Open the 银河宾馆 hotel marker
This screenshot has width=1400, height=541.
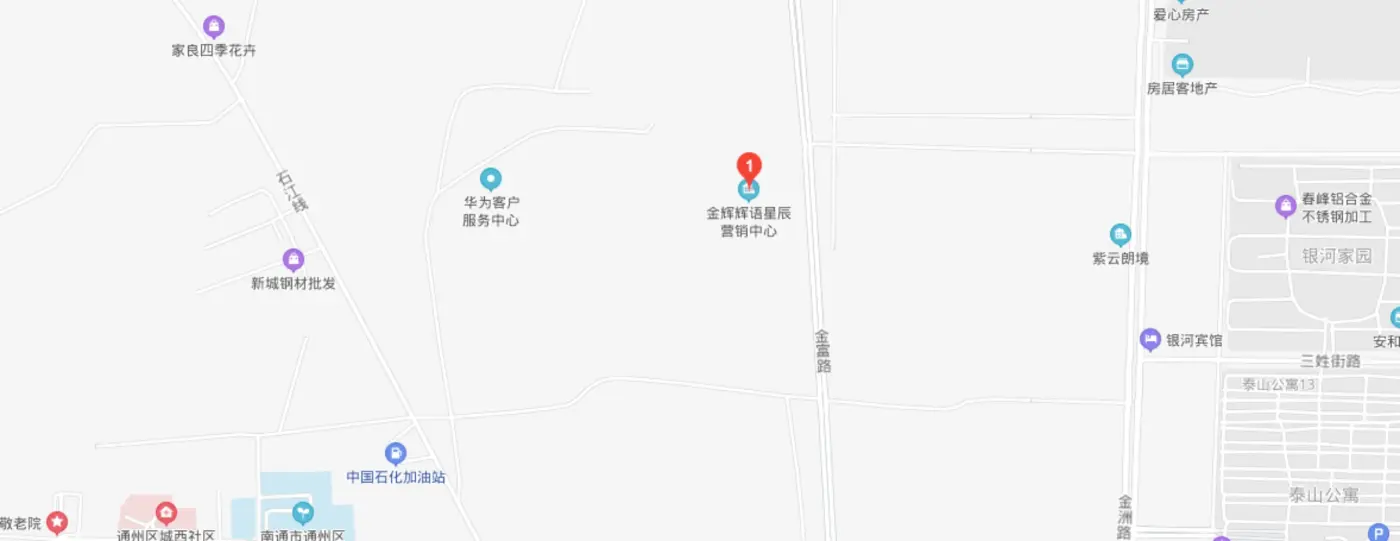tap(1151, 340)
